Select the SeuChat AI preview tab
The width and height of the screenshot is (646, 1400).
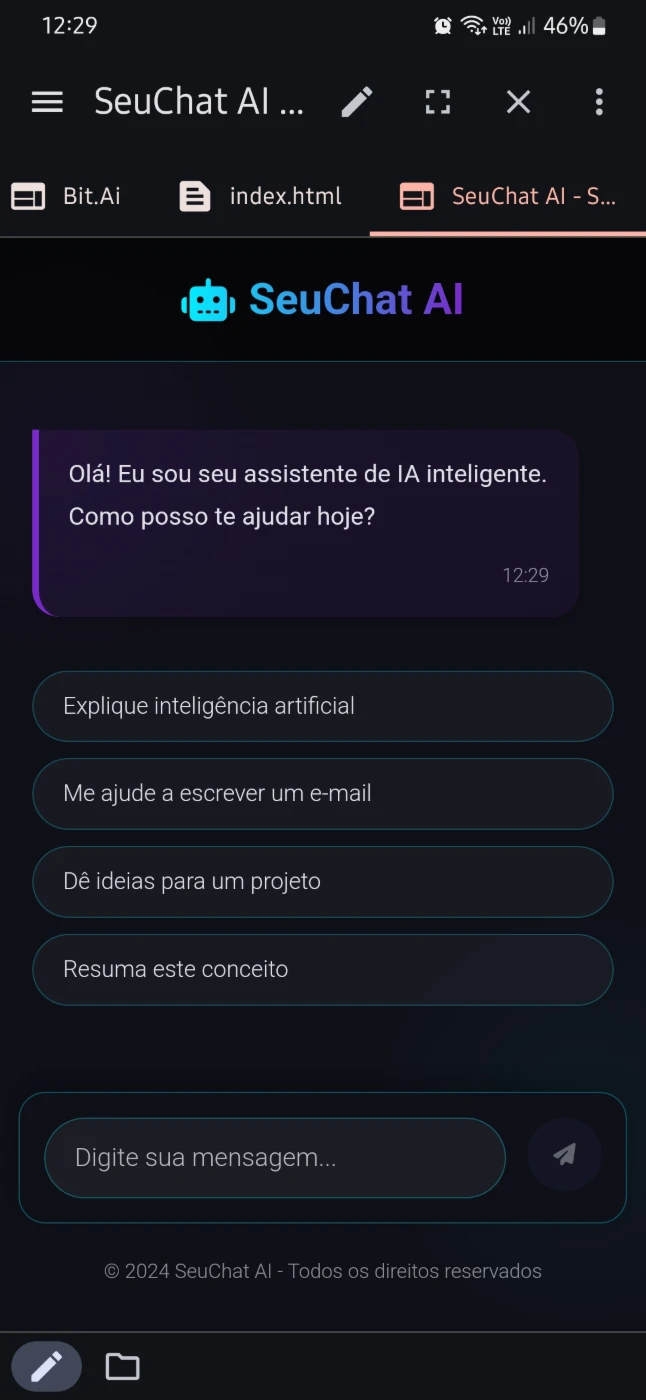(x=508, y=196)
